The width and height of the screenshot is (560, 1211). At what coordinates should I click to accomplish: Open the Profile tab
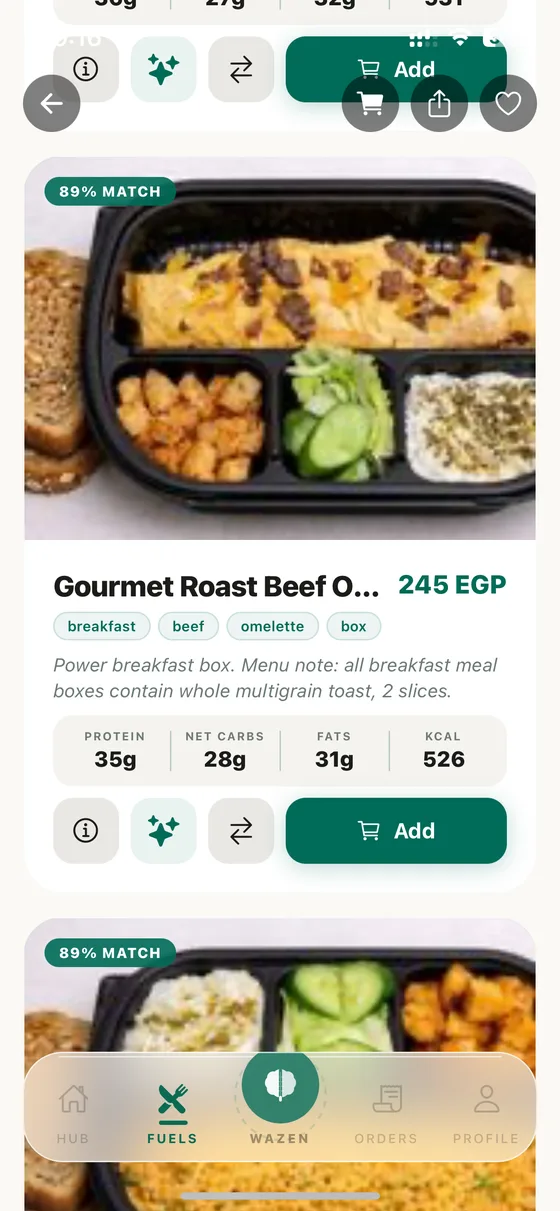tap(486, 1113)
